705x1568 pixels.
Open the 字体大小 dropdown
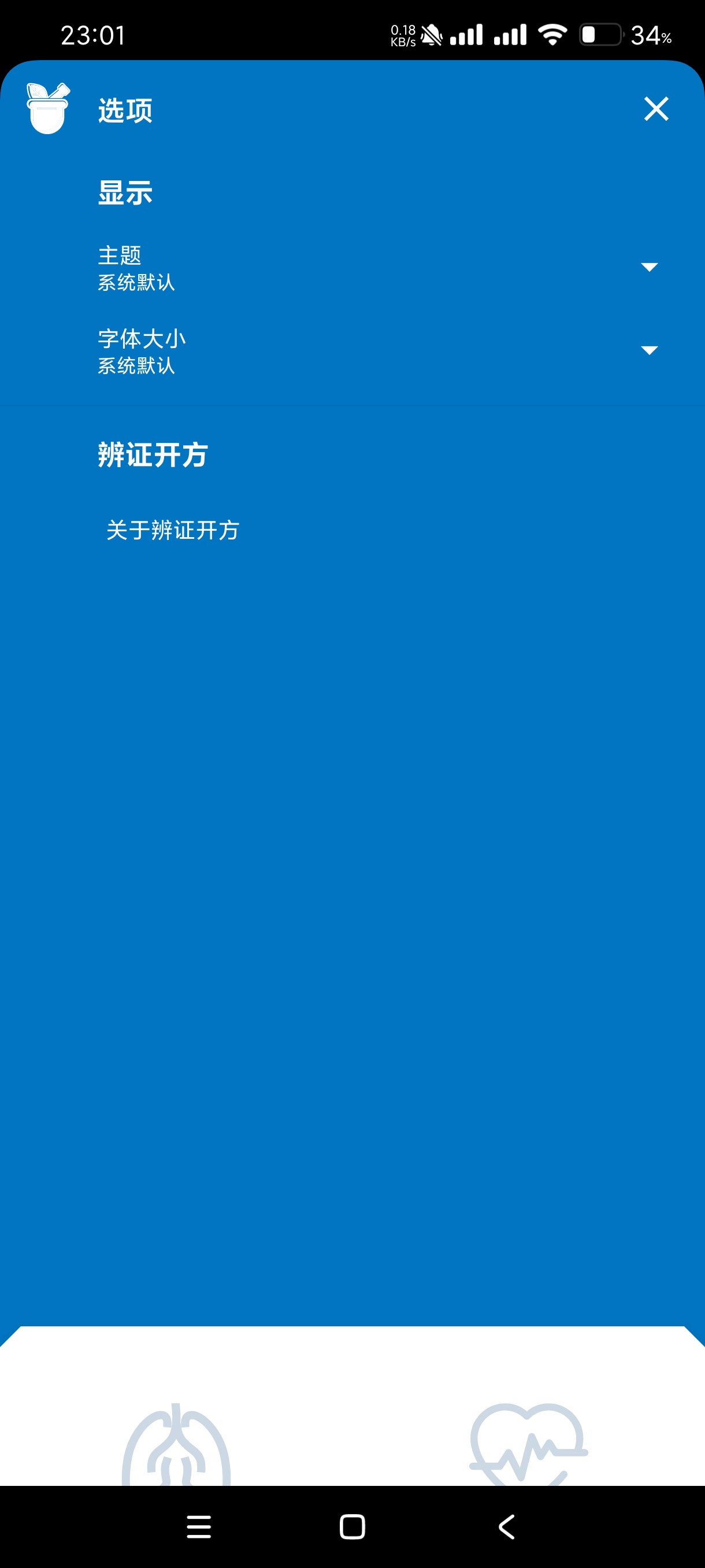(651, 350)
